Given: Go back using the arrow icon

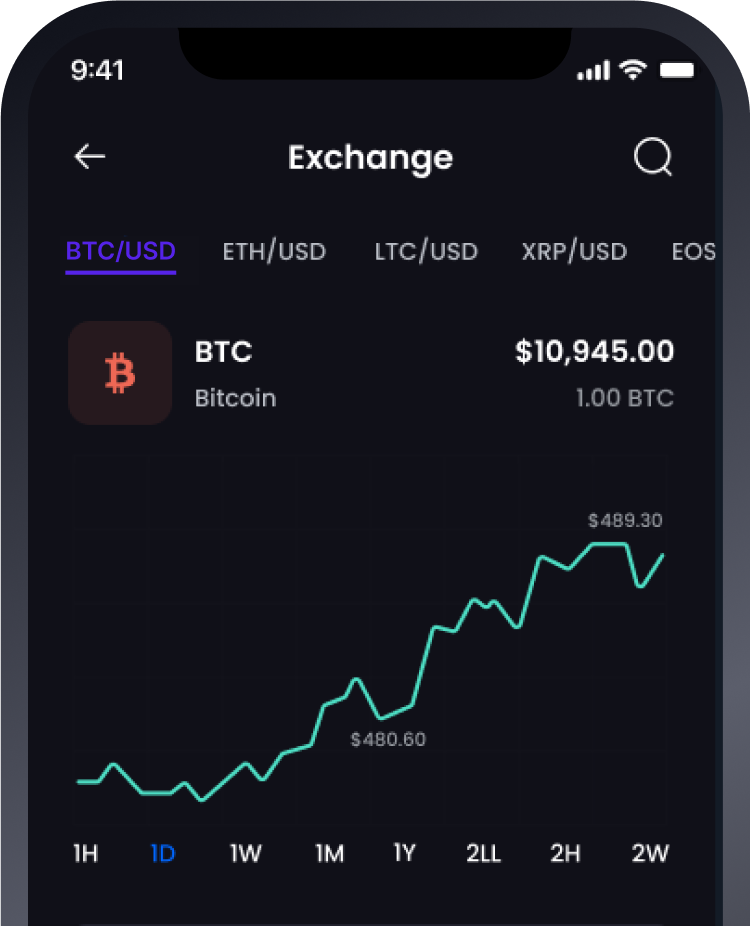Looking at the screenshot, I should pos(90,157).
